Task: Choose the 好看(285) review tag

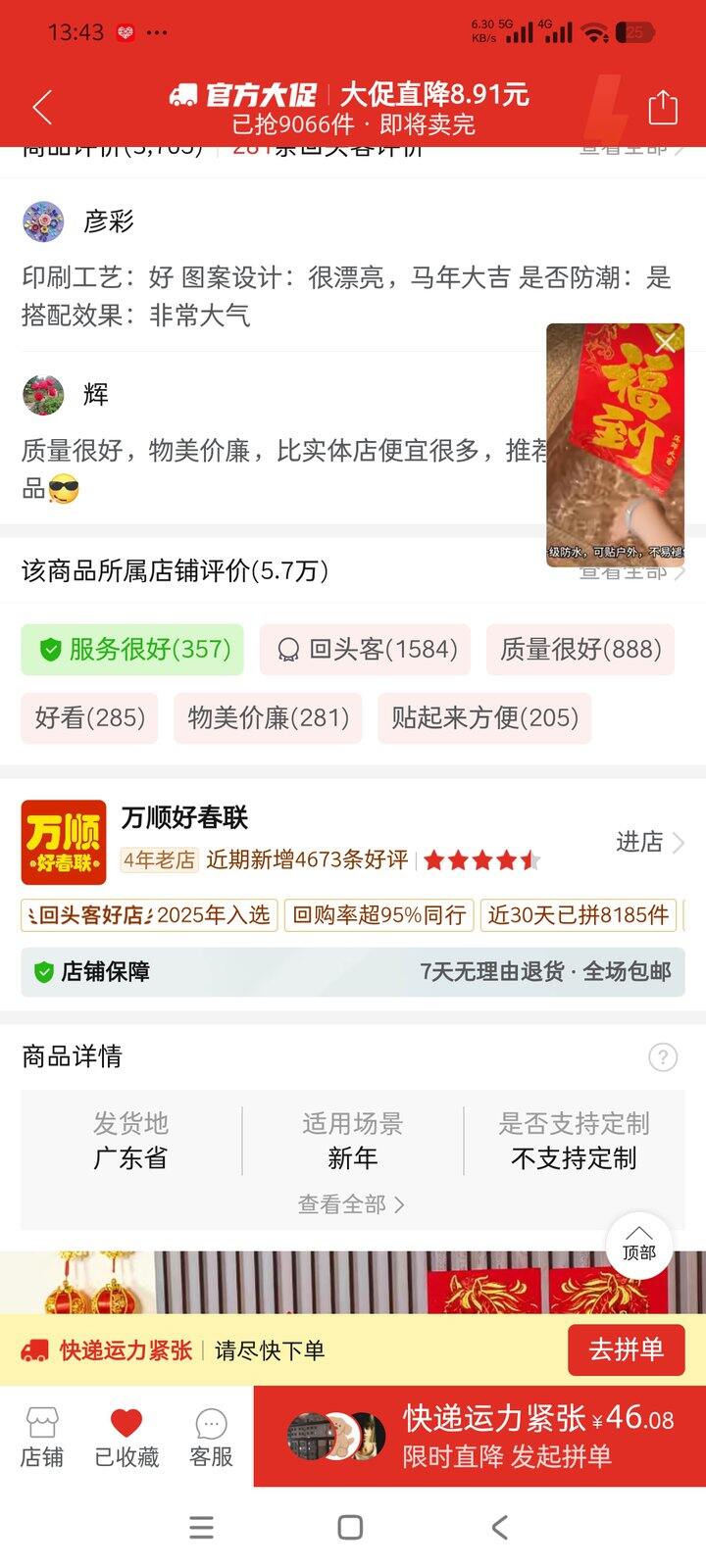Action: pos(90,717)
